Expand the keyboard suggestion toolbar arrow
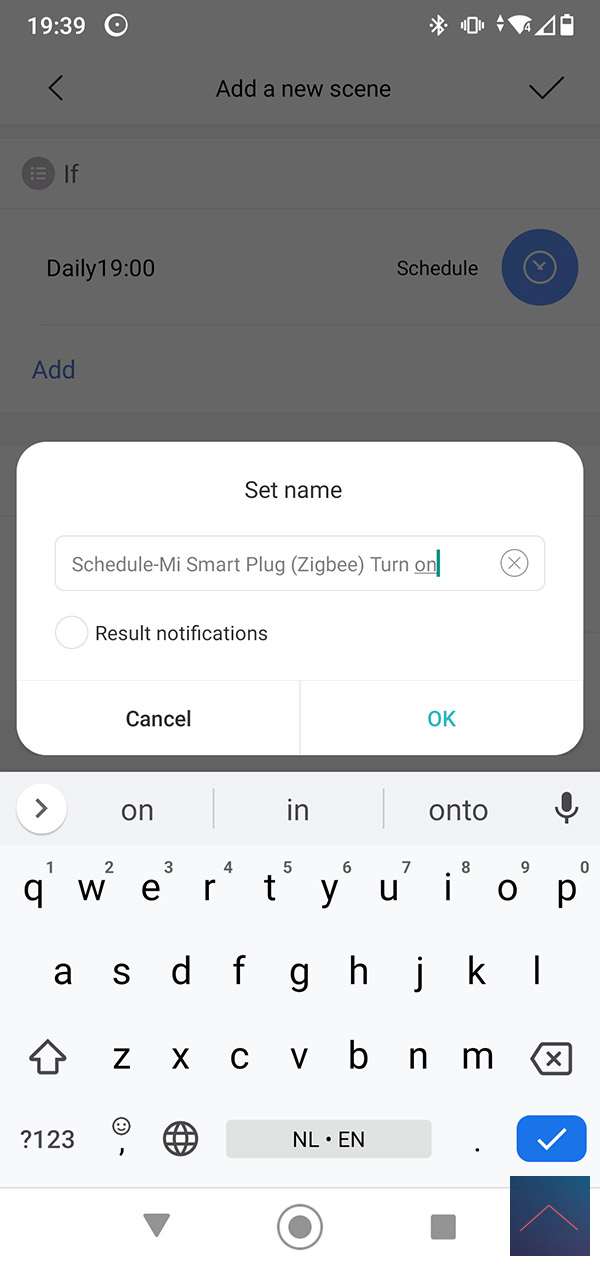Viewport: 600px width, 1267px height. pyautogui.click(x=42, y=808)
